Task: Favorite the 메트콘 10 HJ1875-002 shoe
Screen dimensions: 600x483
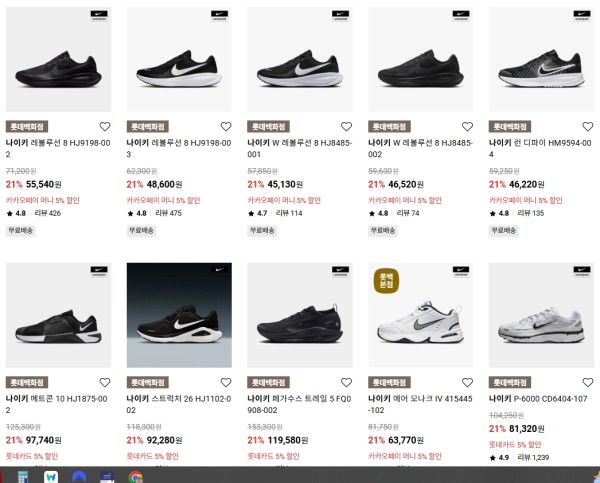Action: coord(105,382)
